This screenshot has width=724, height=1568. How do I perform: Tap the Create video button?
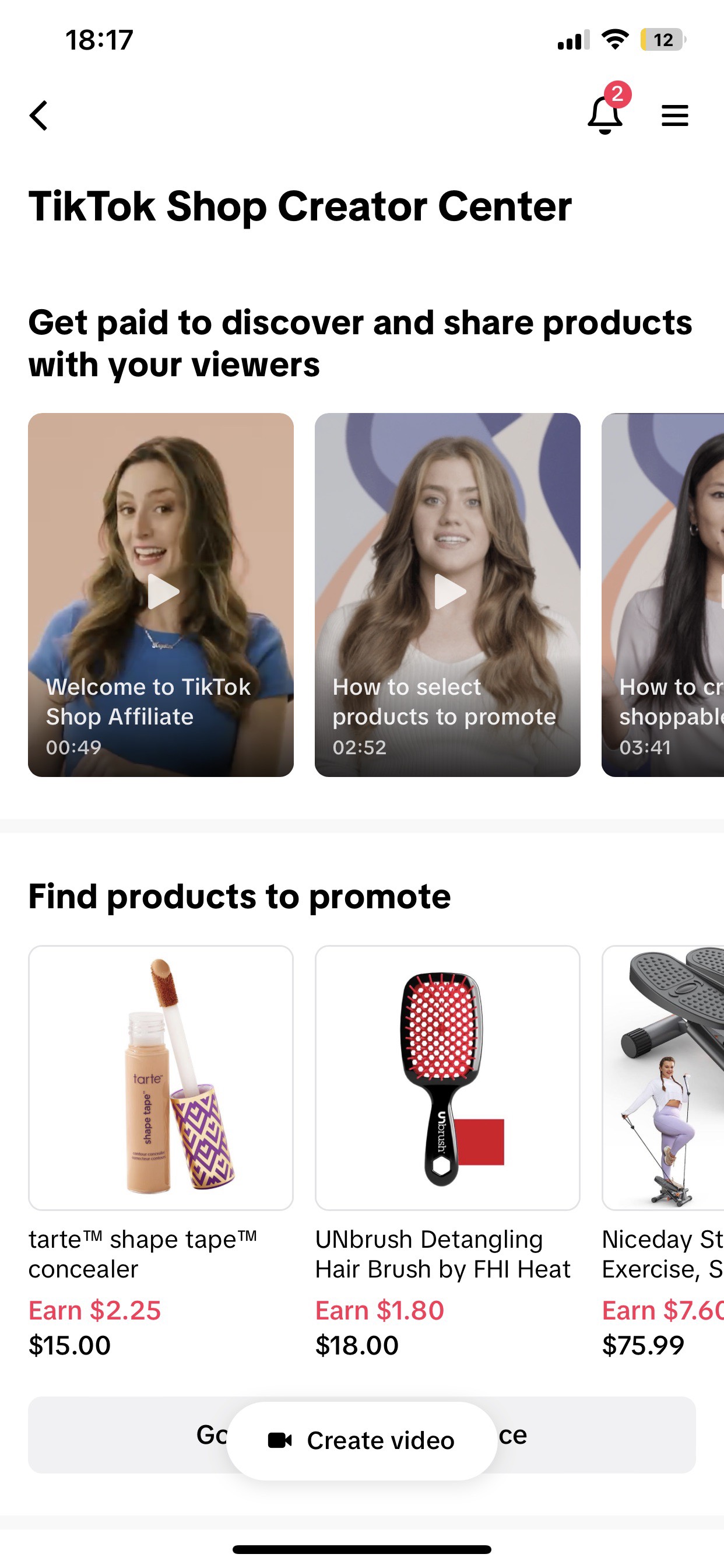tap(362, 1441)
